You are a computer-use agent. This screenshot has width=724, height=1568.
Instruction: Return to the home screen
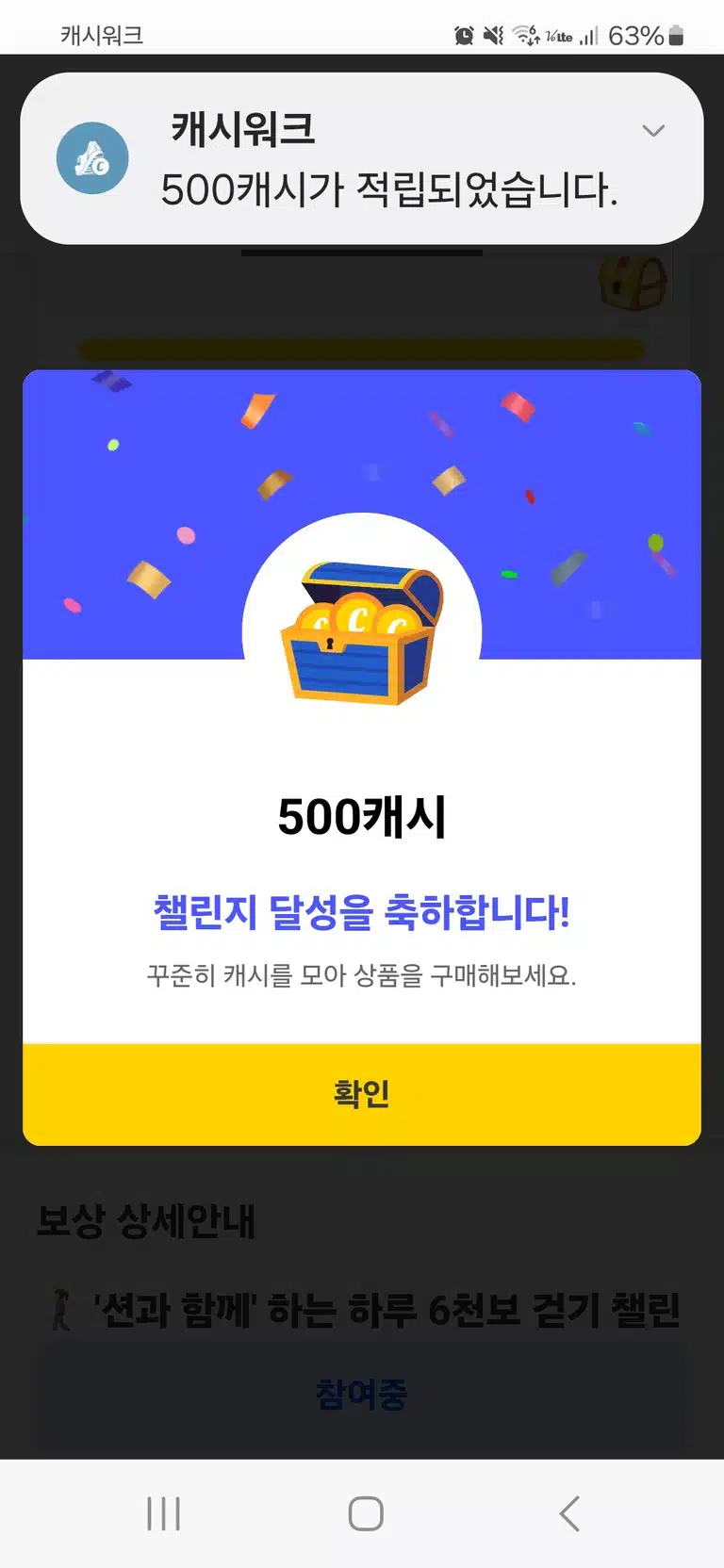[x=366, y=1513]
